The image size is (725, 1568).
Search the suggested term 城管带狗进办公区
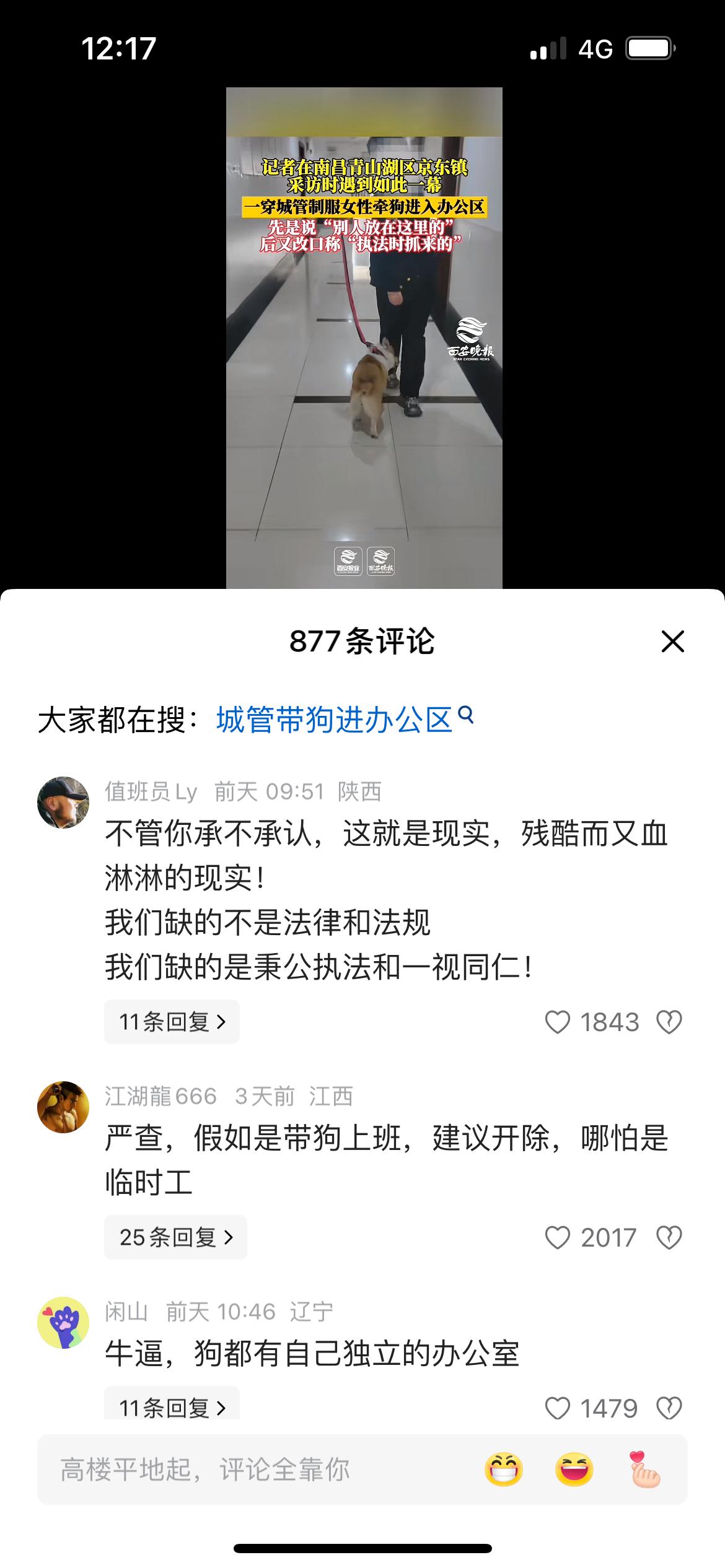tap(344, 720)
